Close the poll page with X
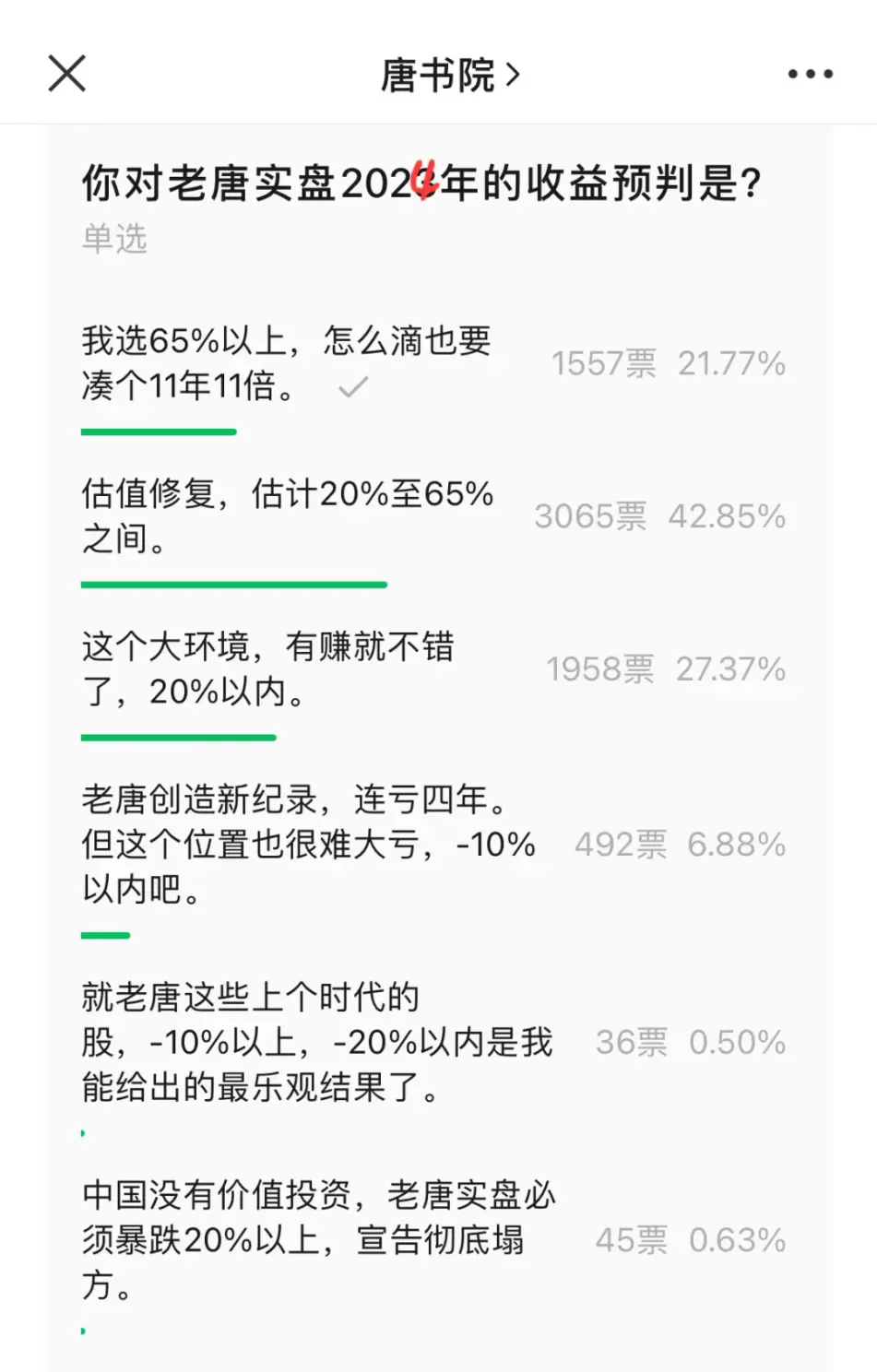877x1372 pixels. tap(66, 74)
